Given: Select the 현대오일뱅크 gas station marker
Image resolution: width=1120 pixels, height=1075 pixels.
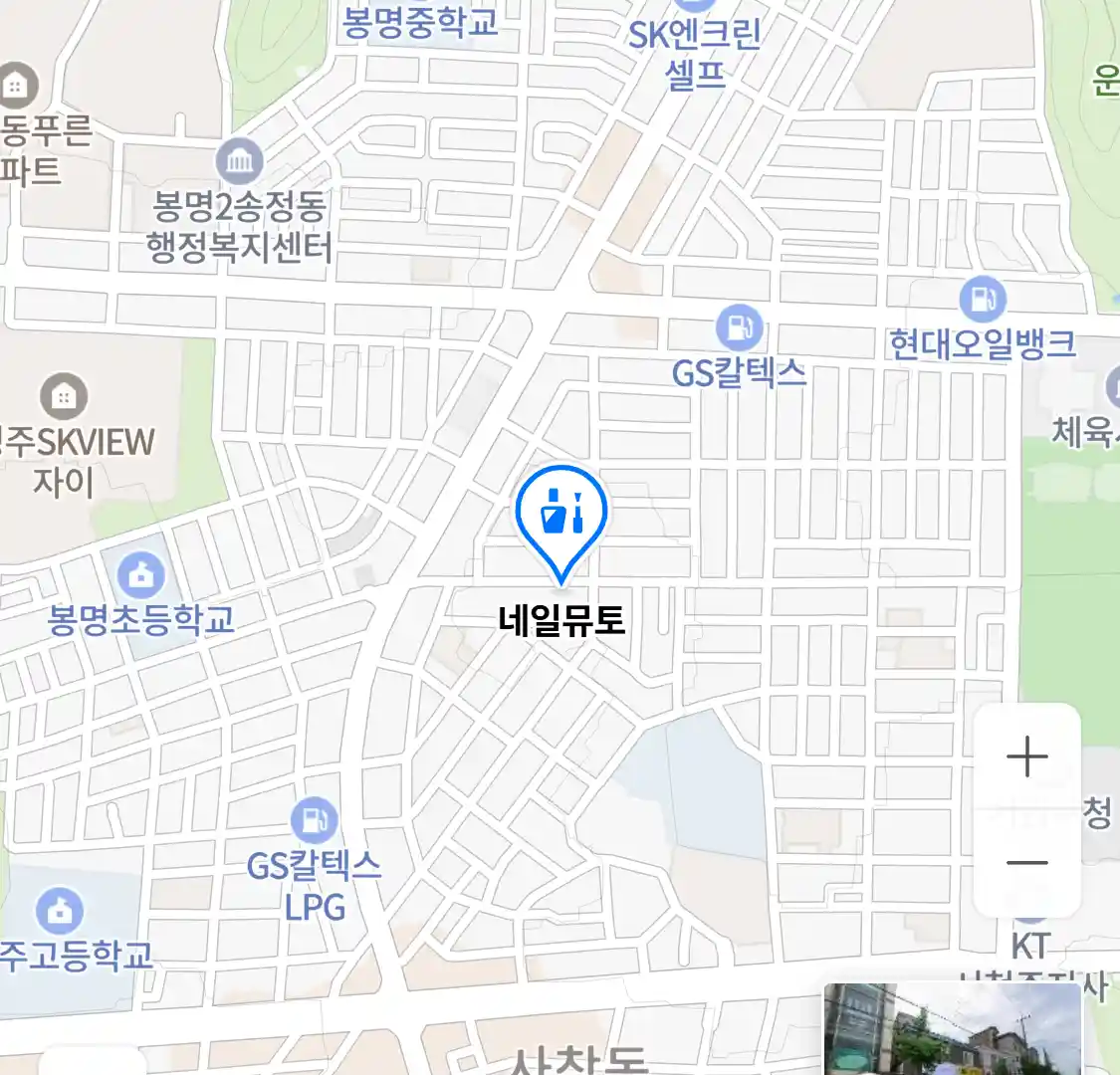Looking at the screenshot, I should click(982, 299).
